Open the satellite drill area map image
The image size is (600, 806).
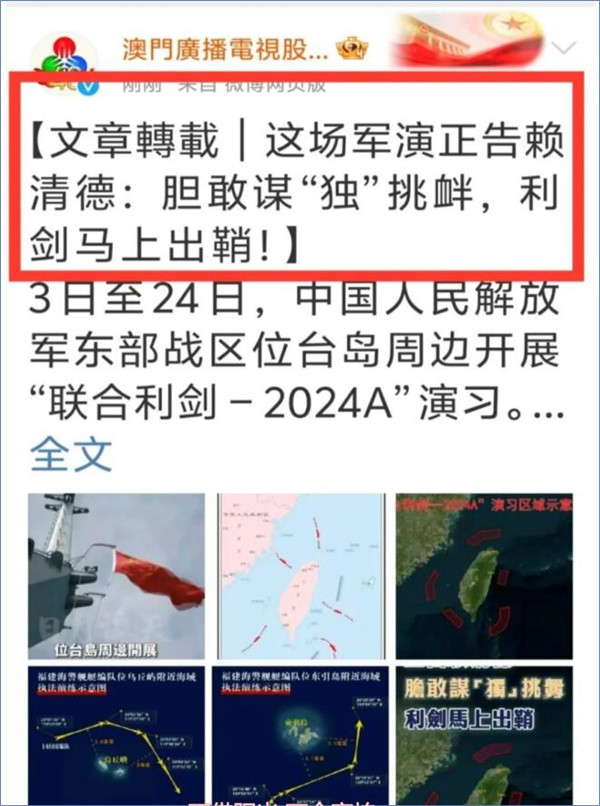[484, 575]
